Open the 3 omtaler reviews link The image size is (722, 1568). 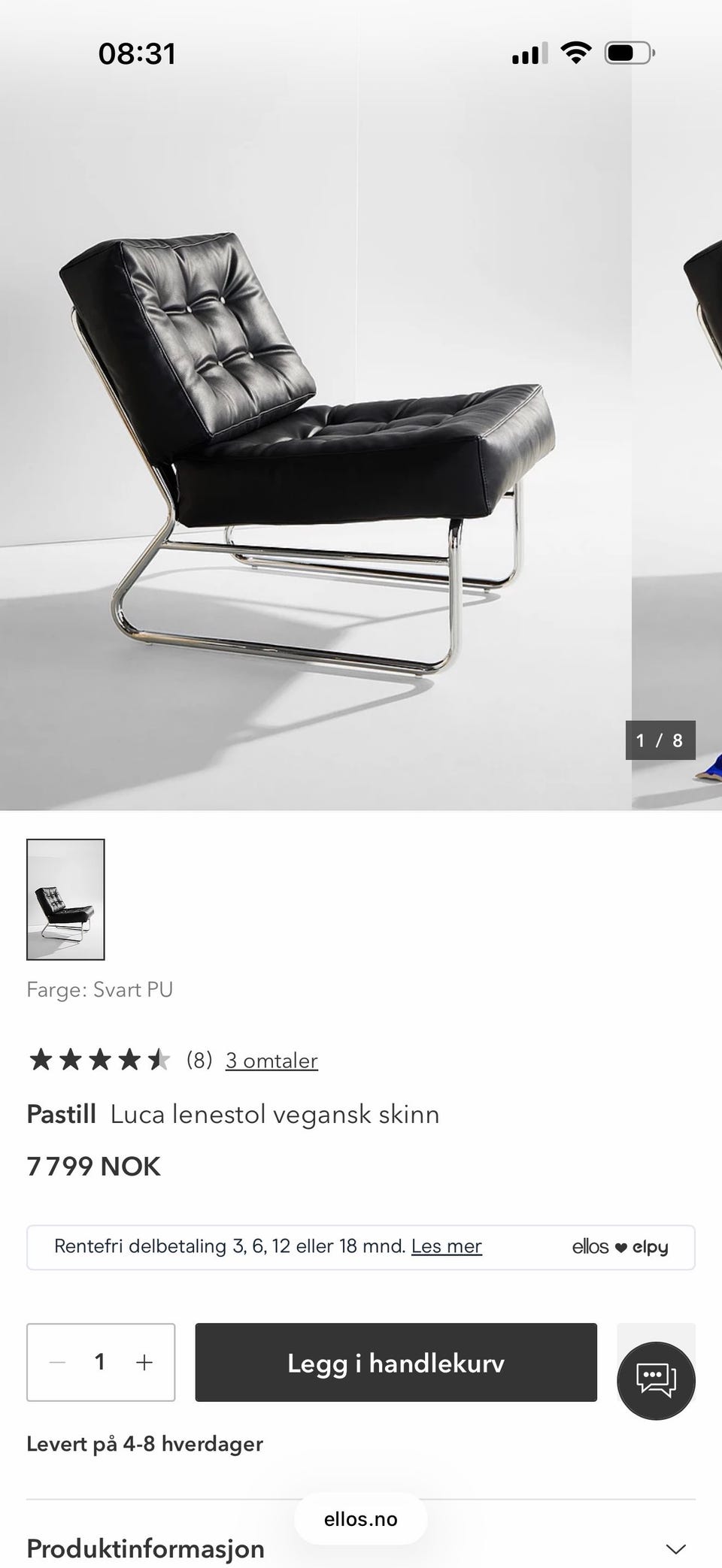(272, 1060)
